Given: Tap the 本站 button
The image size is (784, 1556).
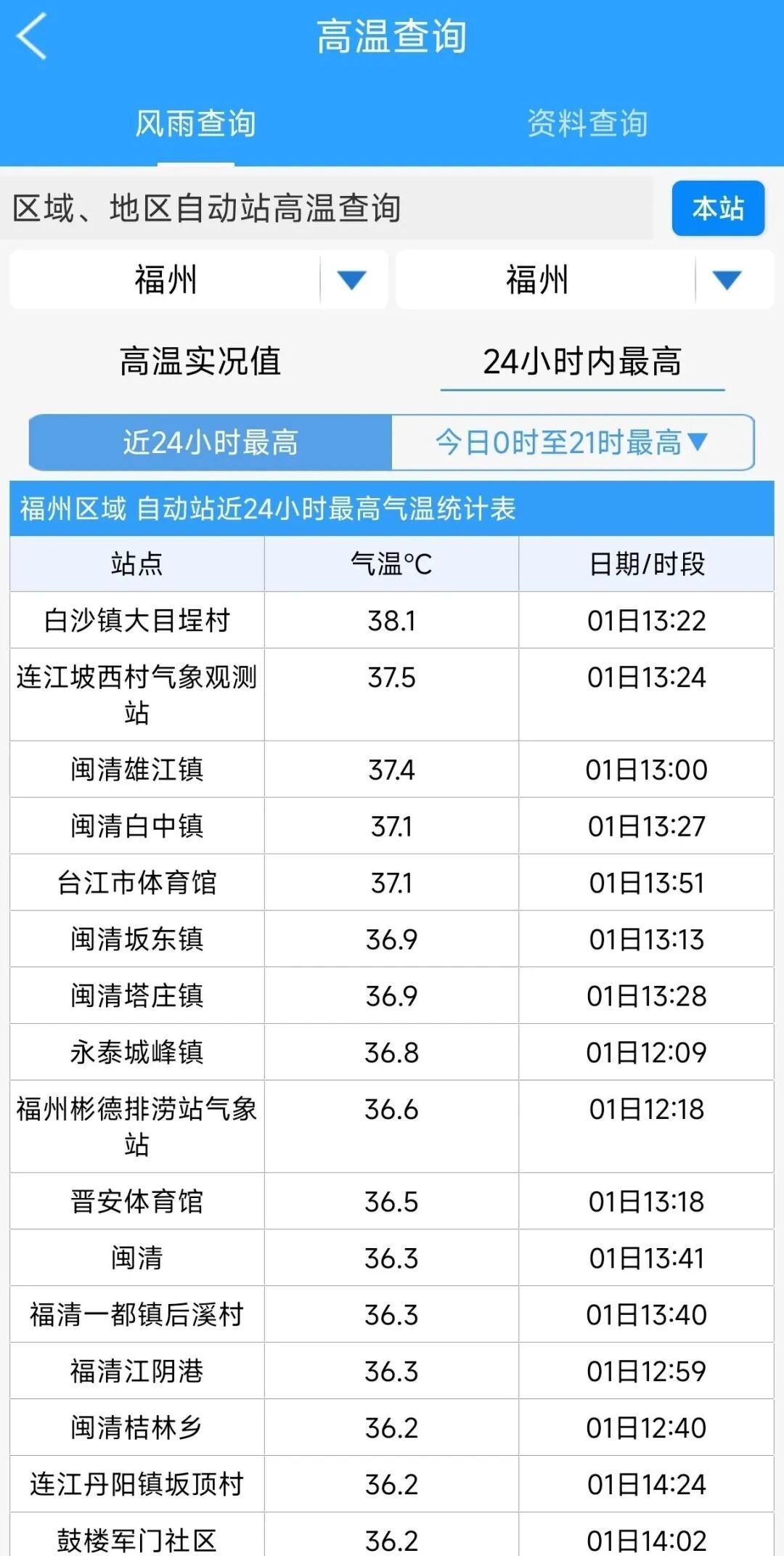Looking at the screenshot, I should [x=717, y=208].
